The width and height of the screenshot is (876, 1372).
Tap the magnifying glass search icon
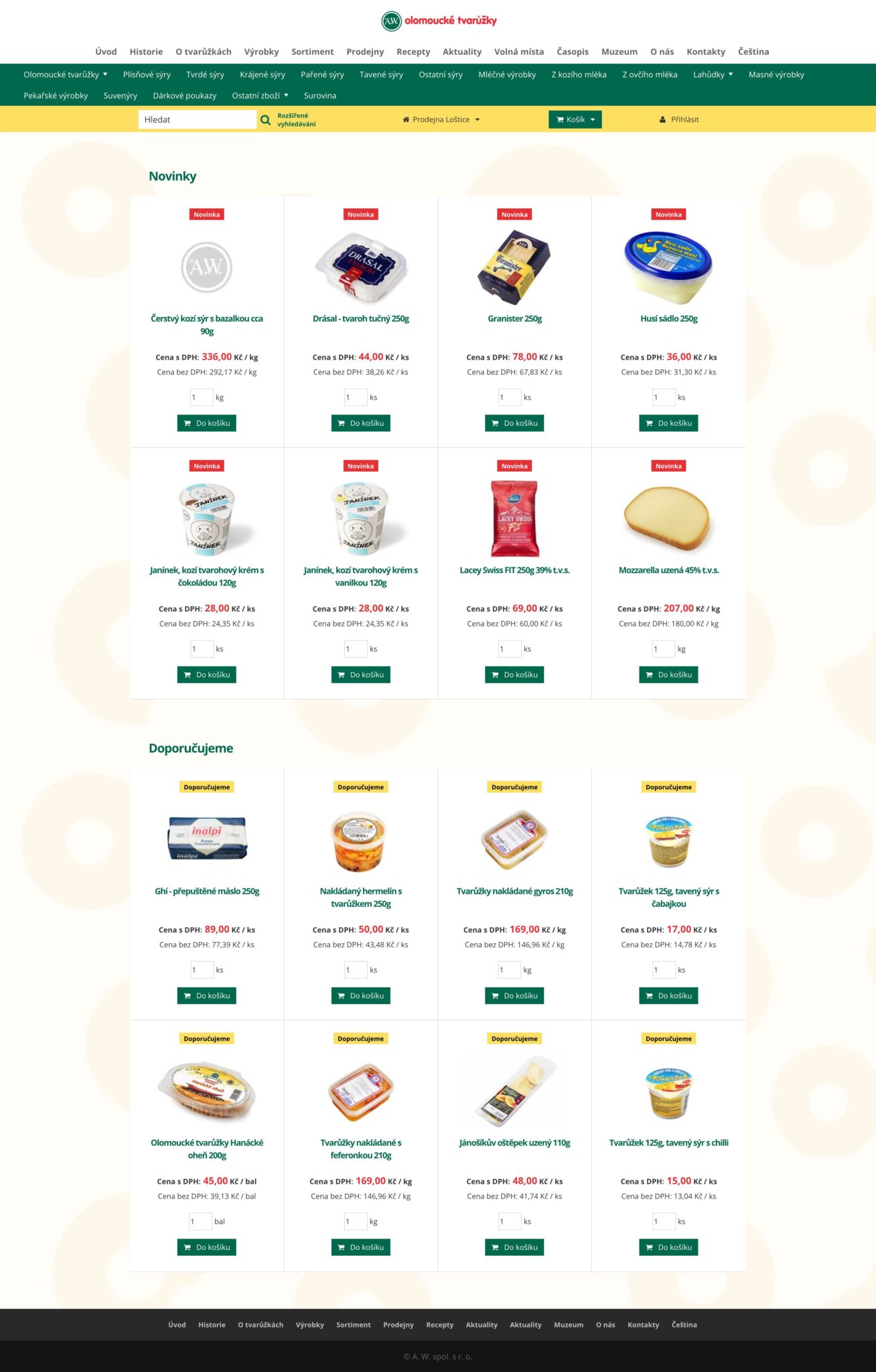(x=266, y=120)
